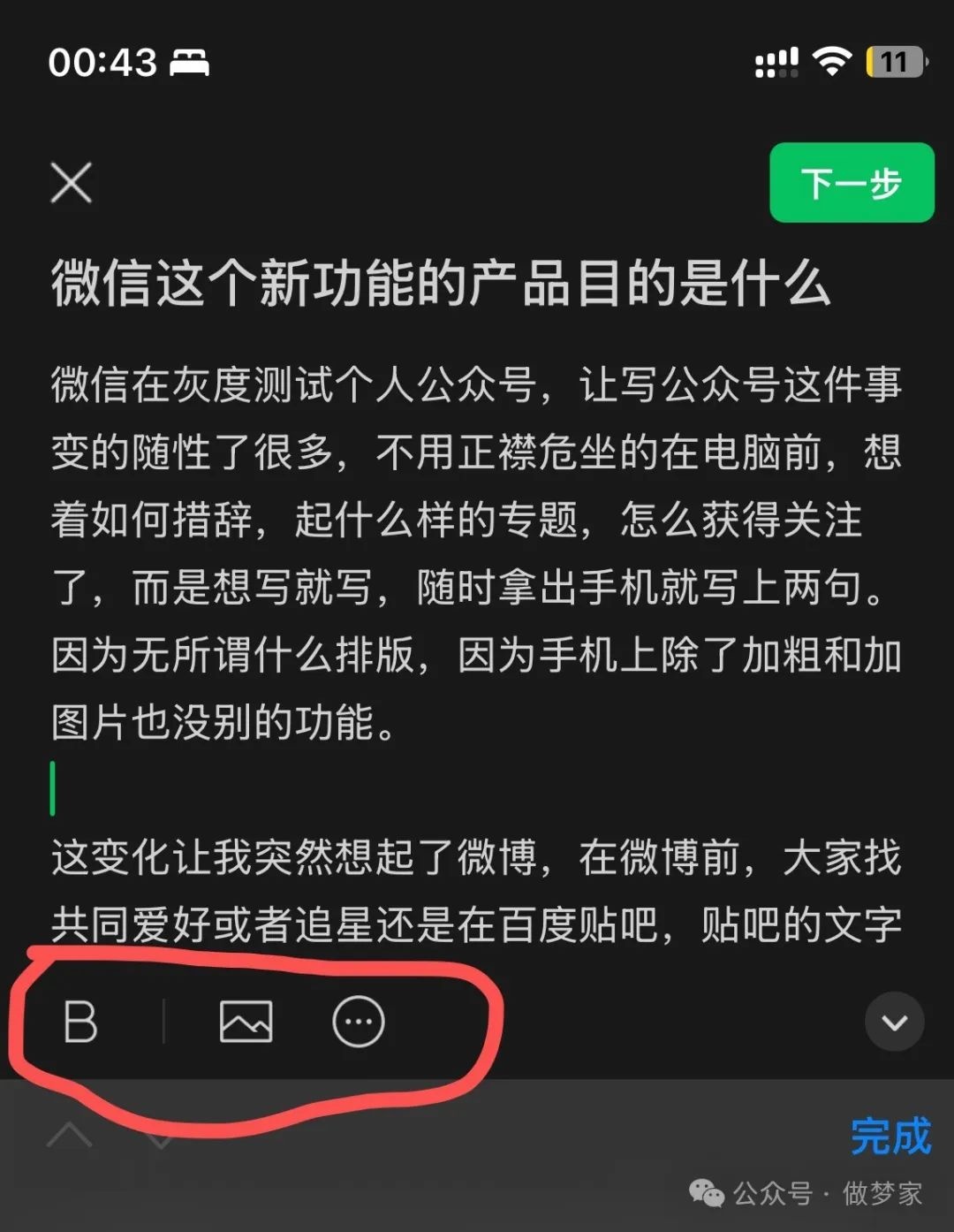Close the article editor
The width and height of the screenshot is (954, 1232).
(71, 183)
